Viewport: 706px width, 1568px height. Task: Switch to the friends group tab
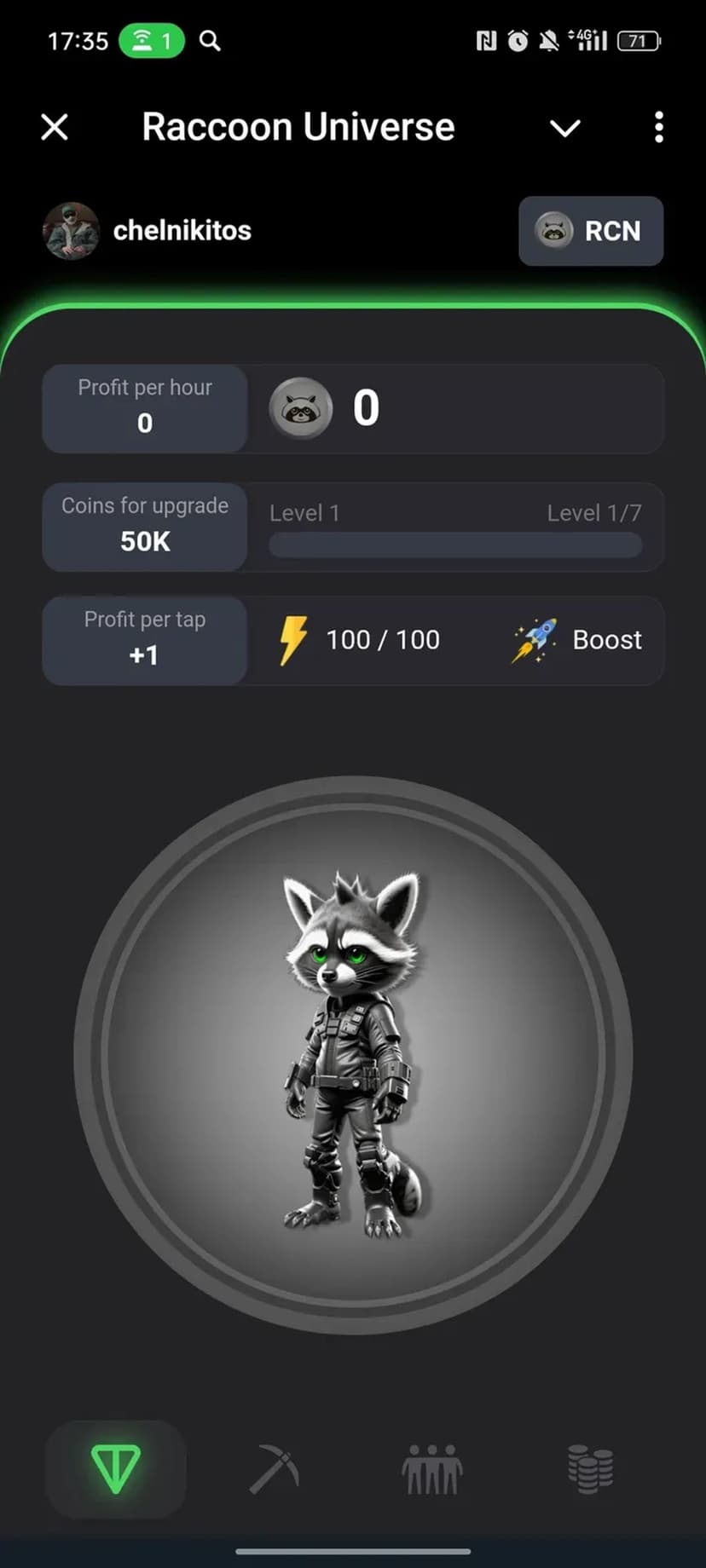432,1469
